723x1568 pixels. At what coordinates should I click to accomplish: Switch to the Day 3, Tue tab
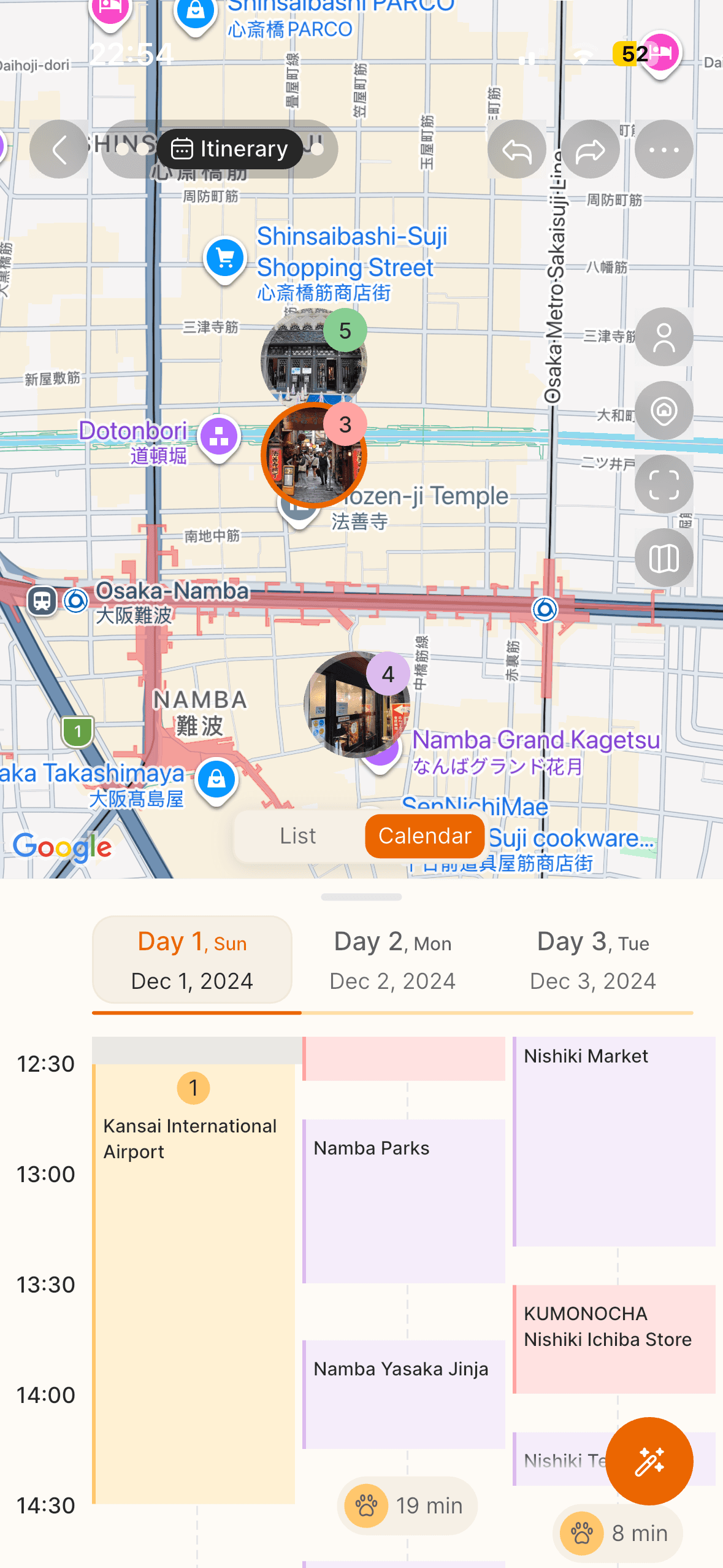tap(592, 959)
